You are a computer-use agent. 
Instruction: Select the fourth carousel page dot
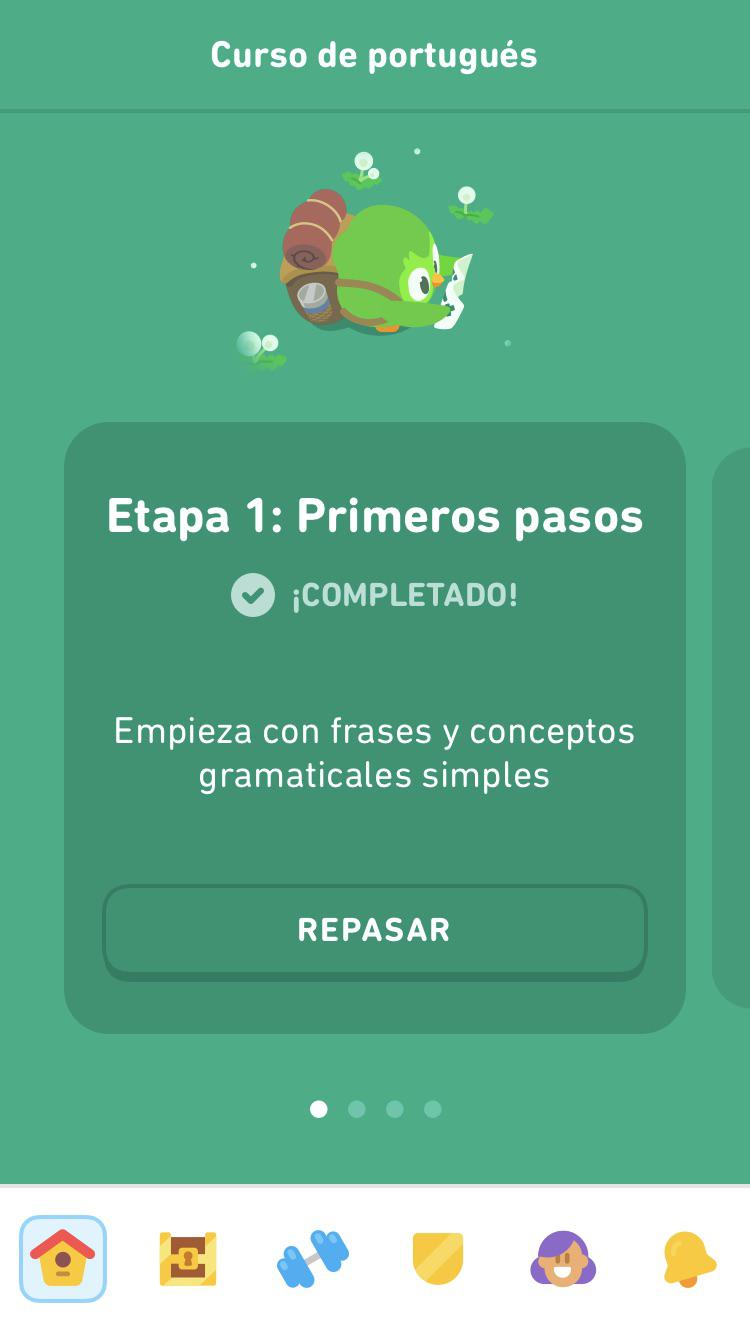pyautogui.click(x=433, y=1109)
